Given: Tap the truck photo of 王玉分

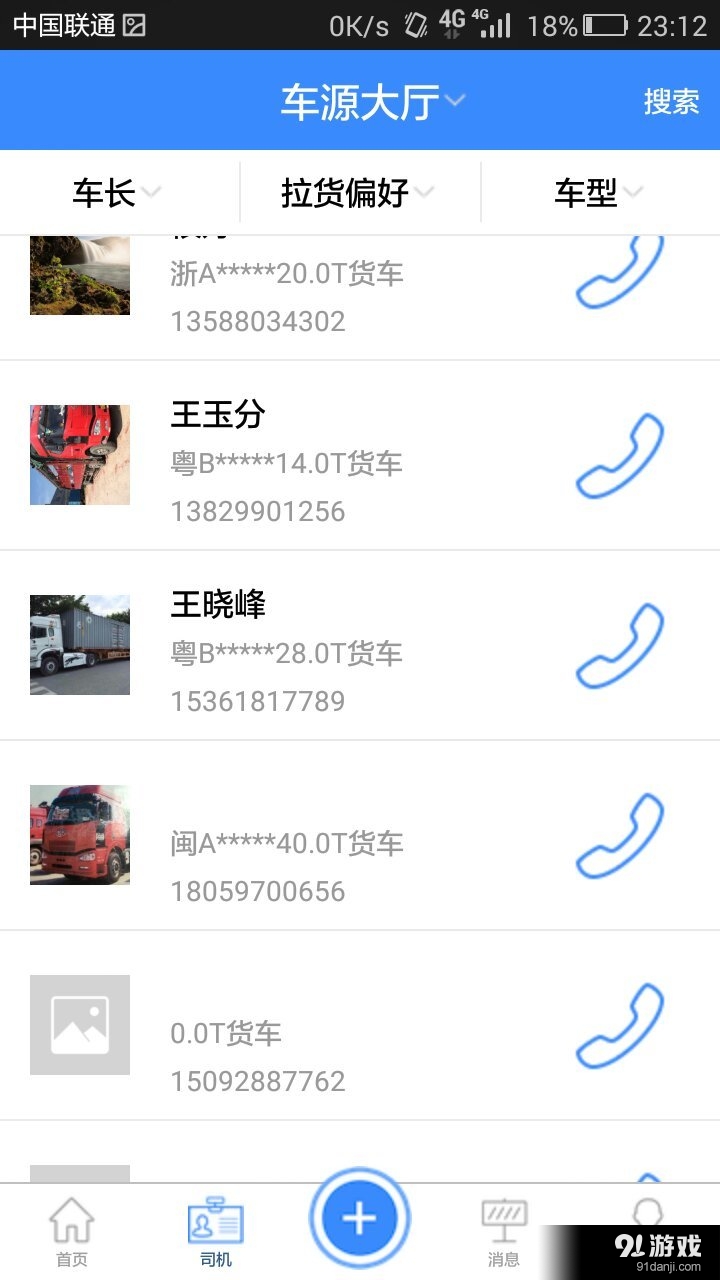Looking at the screenshot, I should (x=79, y=455).
